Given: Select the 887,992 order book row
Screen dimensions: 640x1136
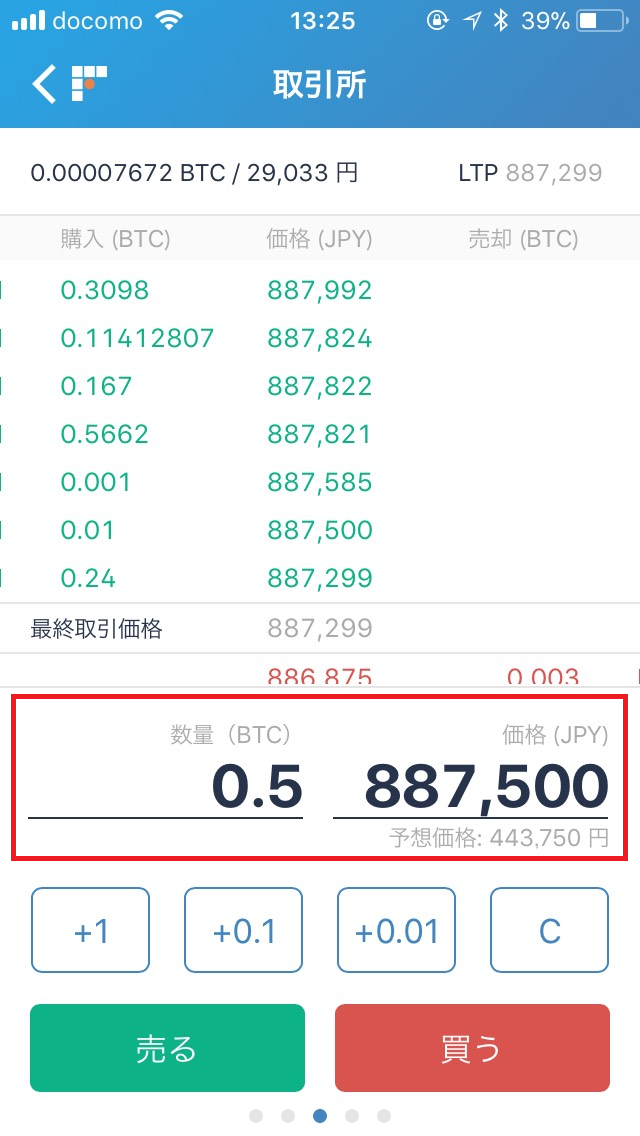Looking at the screenshot, I should click(x=319, y=290).
